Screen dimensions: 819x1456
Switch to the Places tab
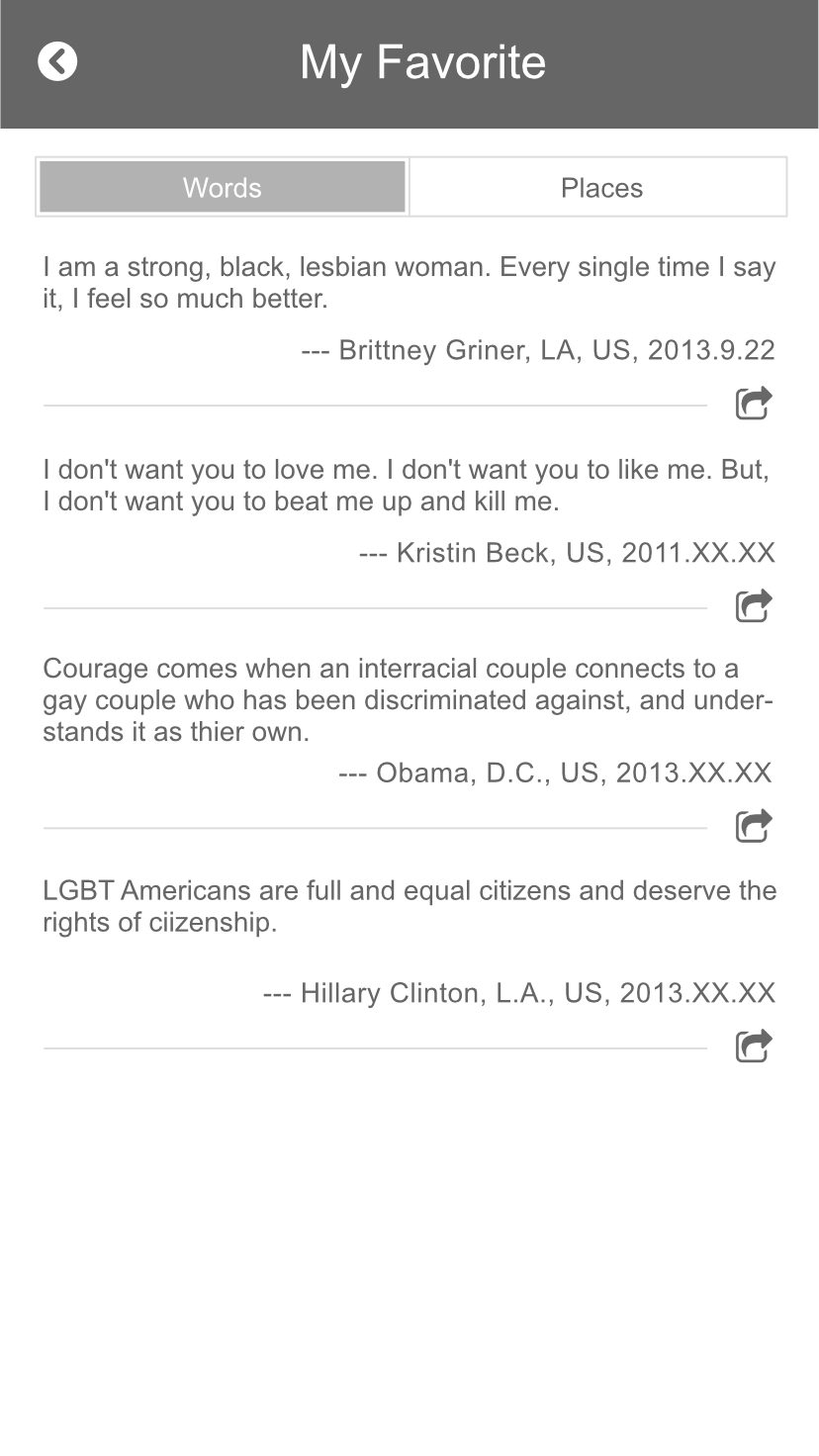(600, 187)
